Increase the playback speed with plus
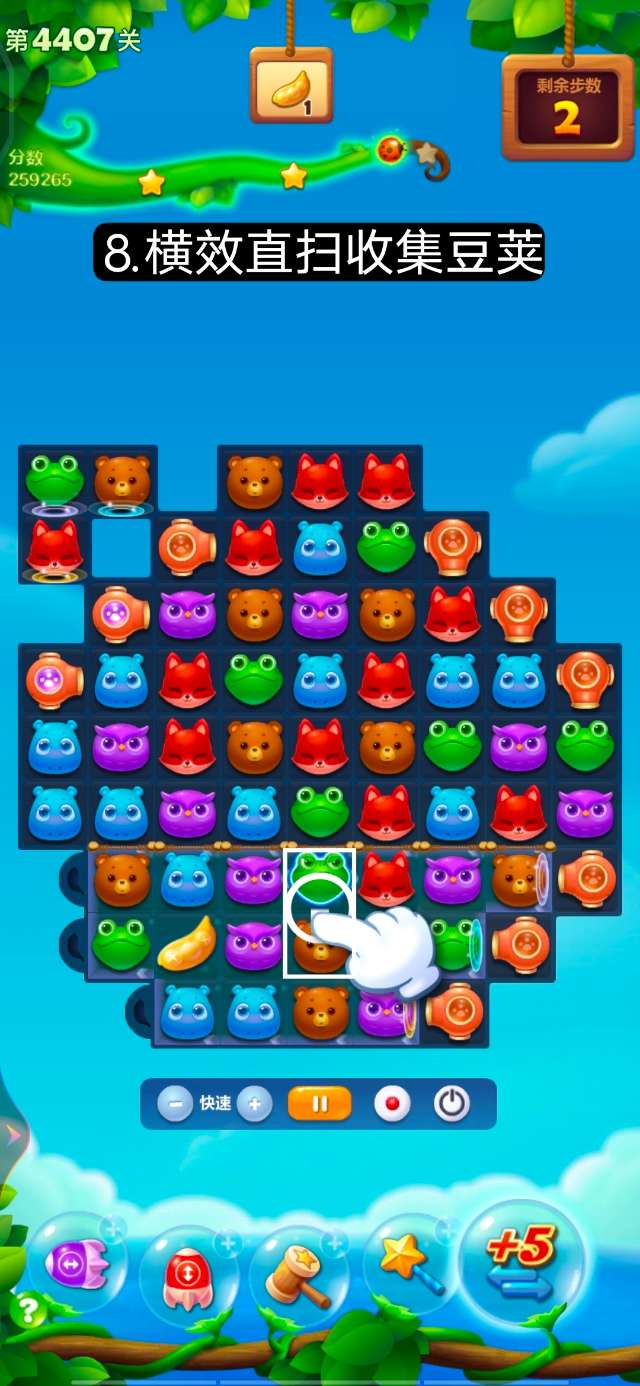The width and height of the screenshot is (640, 1386). (254, 1104)
